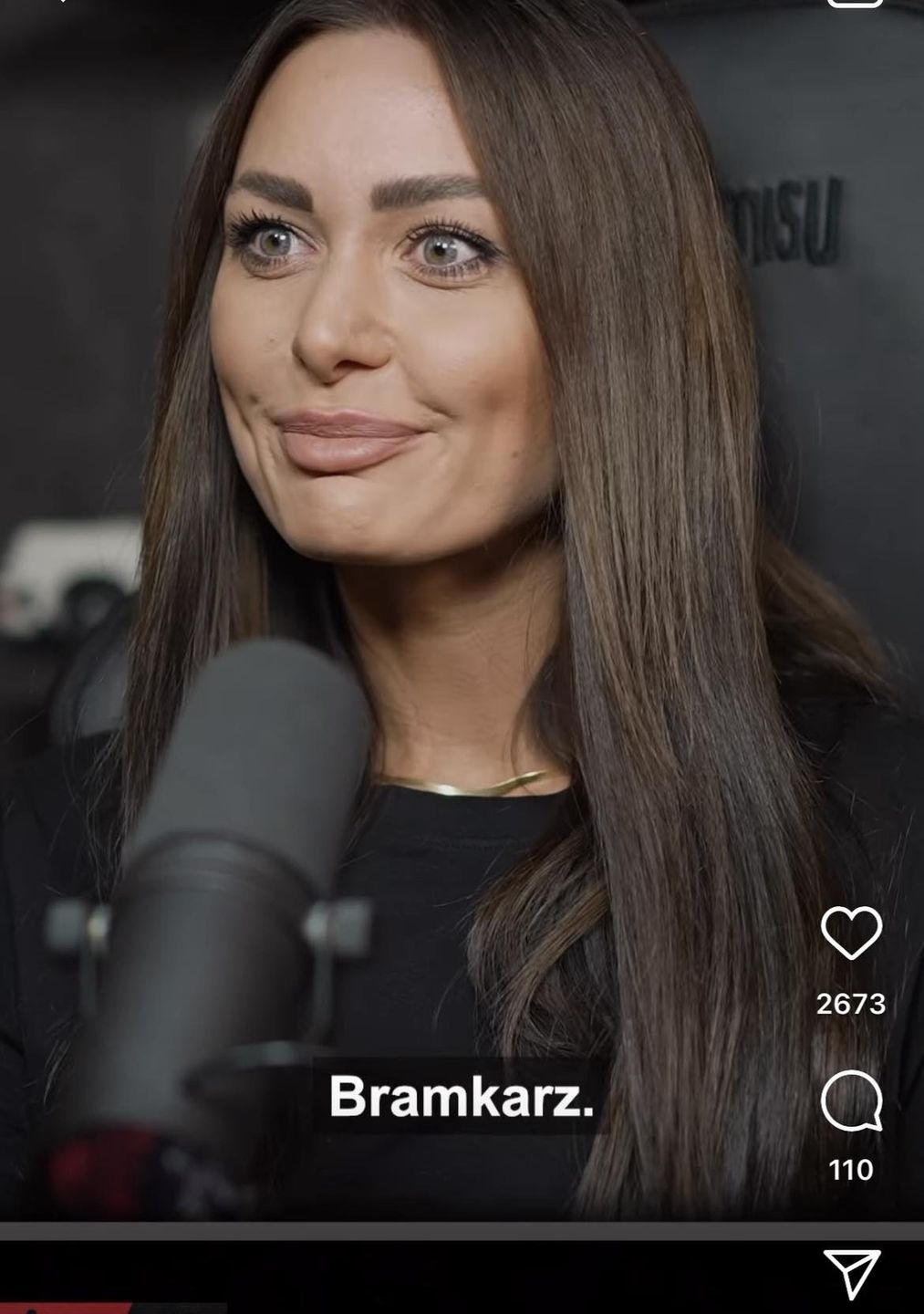Like this reel with the heart icon

(851, 933)
